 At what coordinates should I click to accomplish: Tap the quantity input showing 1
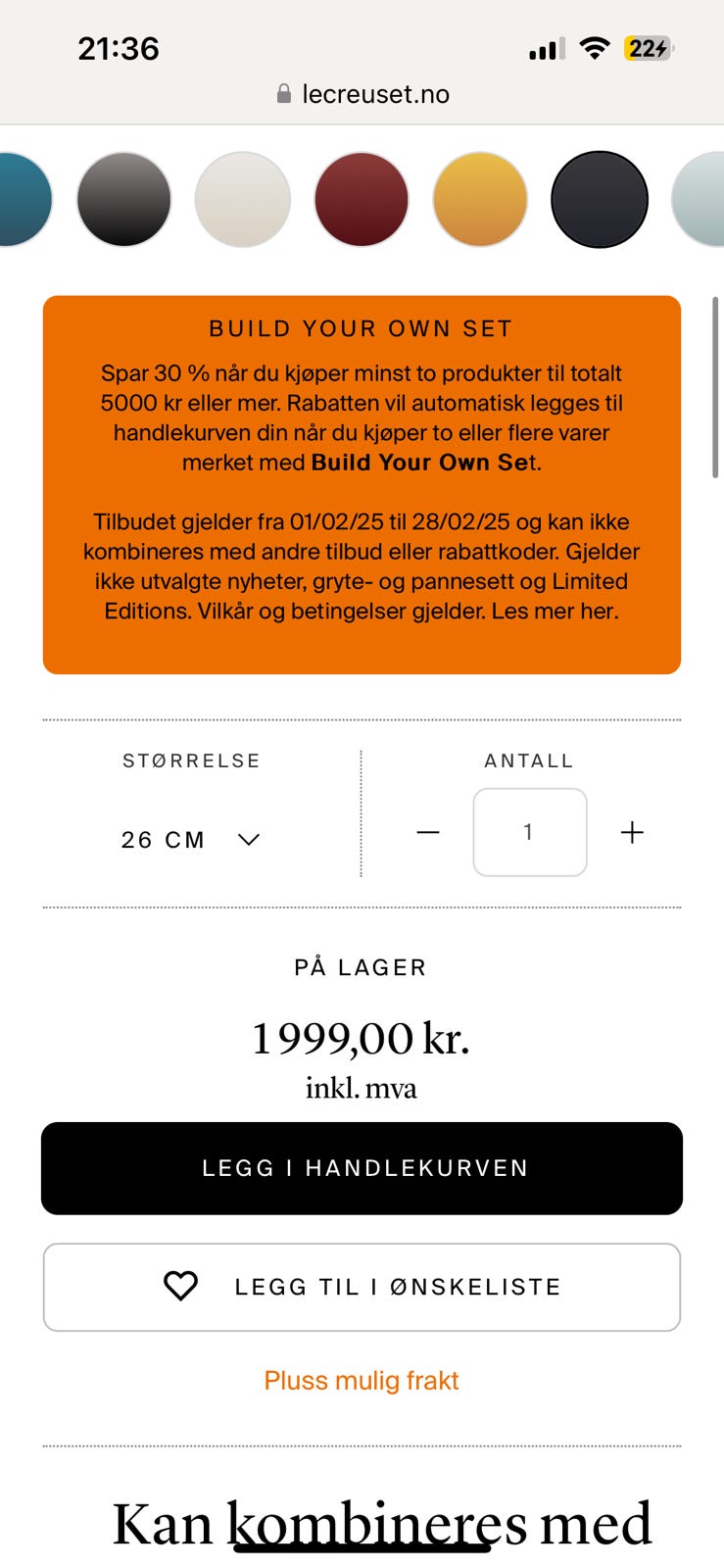pos(529,832)
